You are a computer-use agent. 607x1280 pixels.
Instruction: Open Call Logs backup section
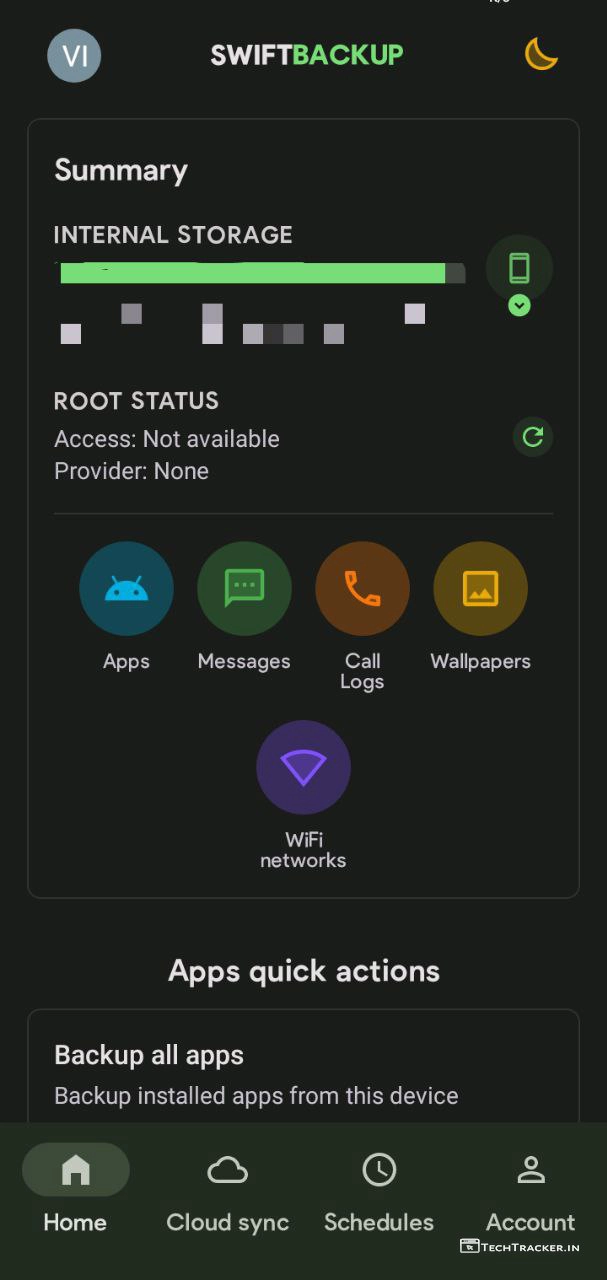click(x=362, y=589)
